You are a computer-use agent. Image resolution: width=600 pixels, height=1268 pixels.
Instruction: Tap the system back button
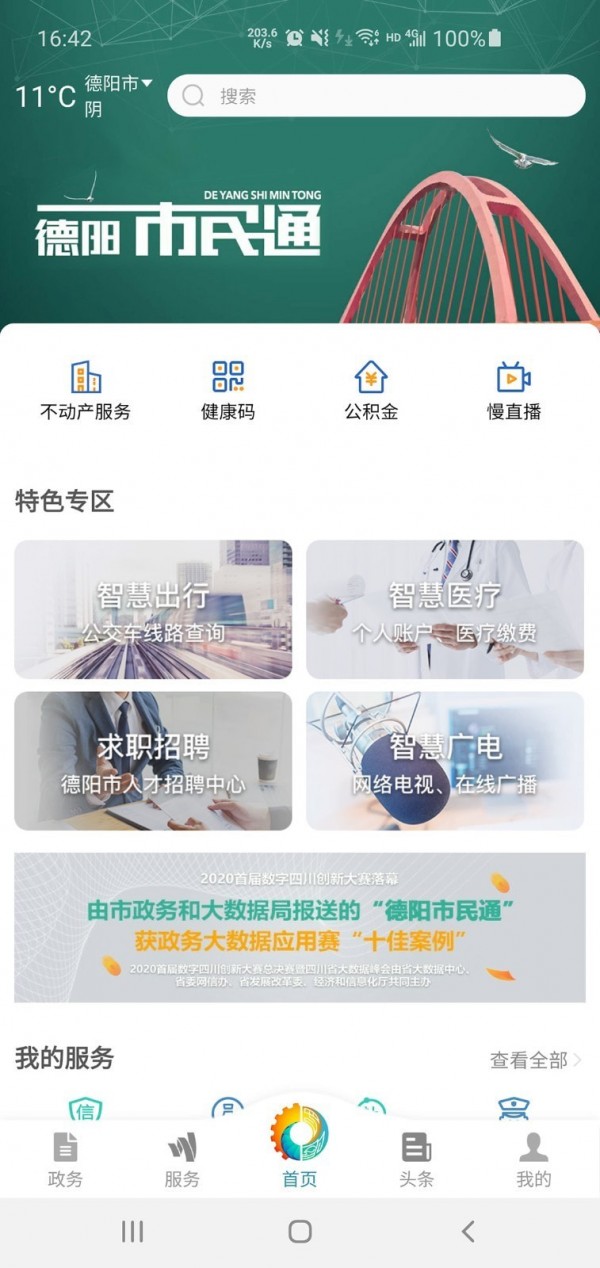[x=467, y=1232]
